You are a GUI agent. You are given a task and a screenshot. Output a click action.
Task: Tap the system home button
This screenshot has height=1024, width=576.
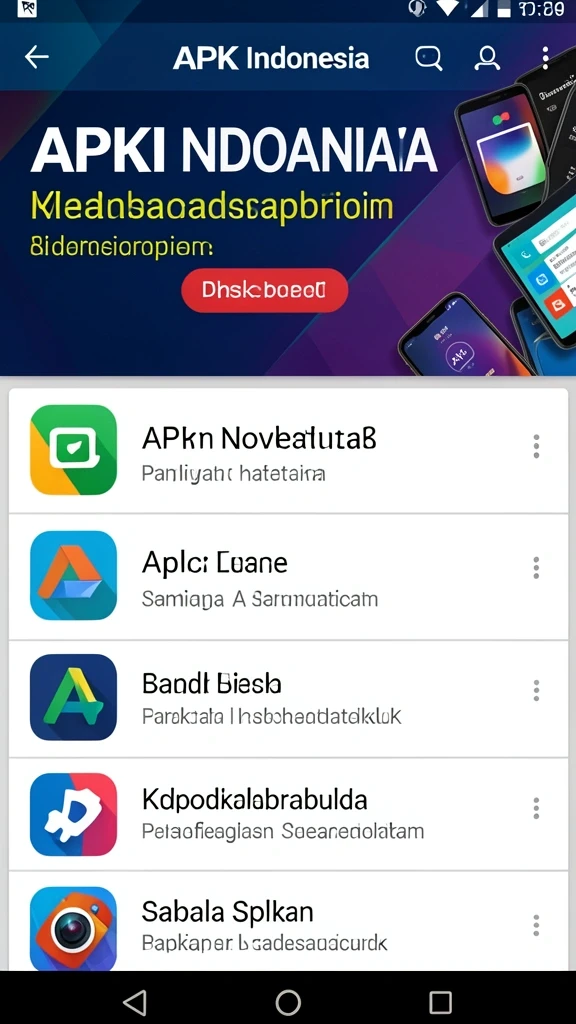point(288,1002)
